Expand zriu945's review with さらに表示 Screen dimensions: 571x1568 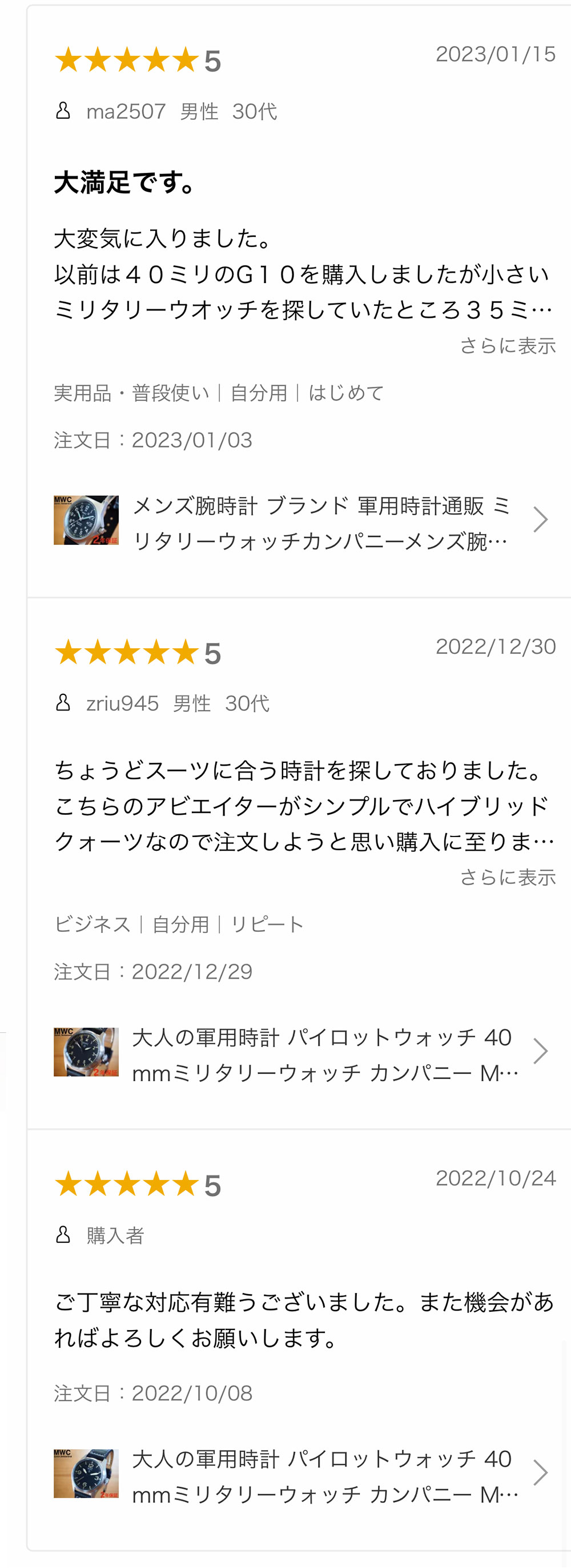[x=507, y=877]
